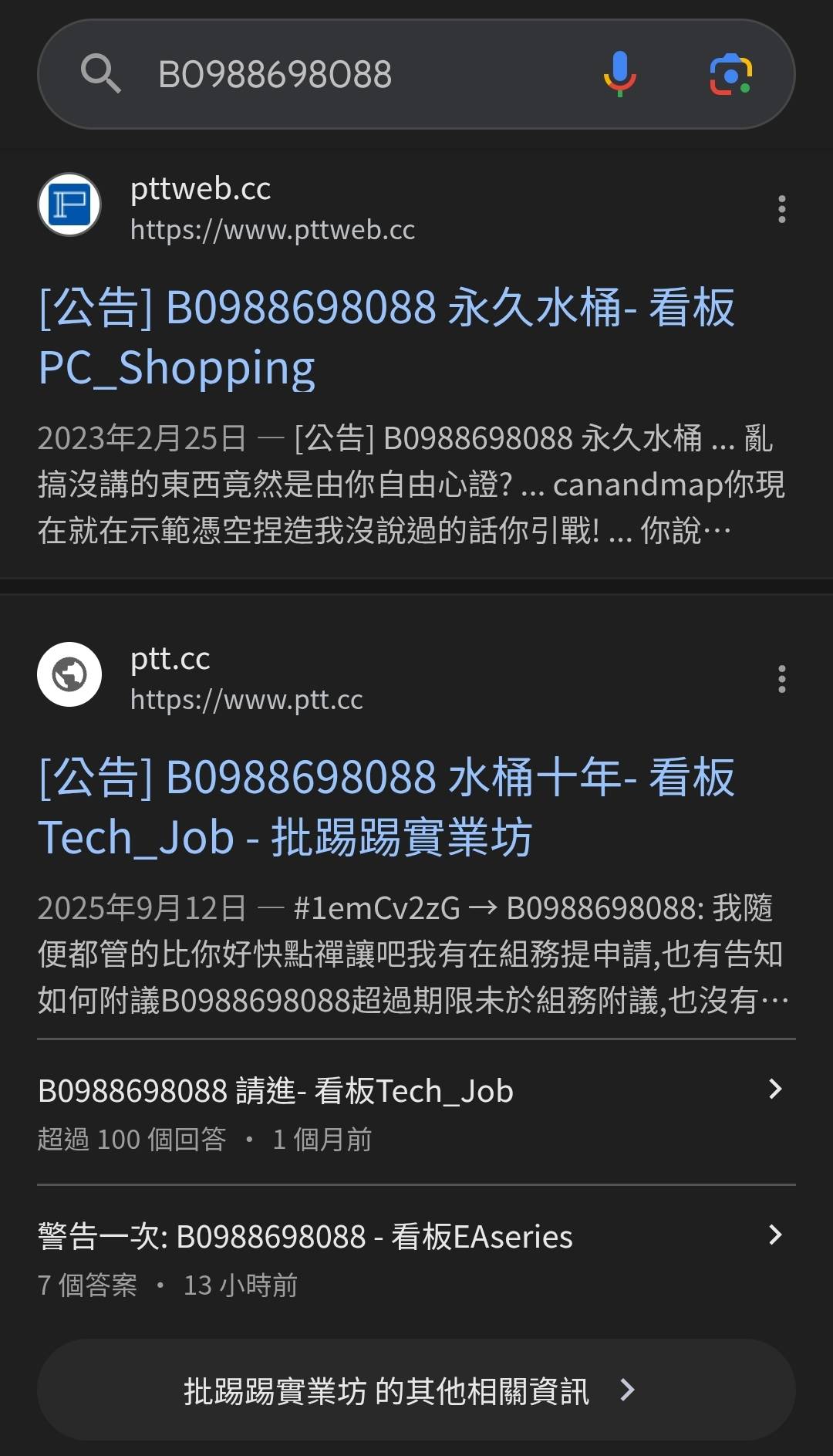This screenshot has height=1456, width=833.
Task: Open overflow menu for pttweb.cc result
Action: (x=781, y=209)
